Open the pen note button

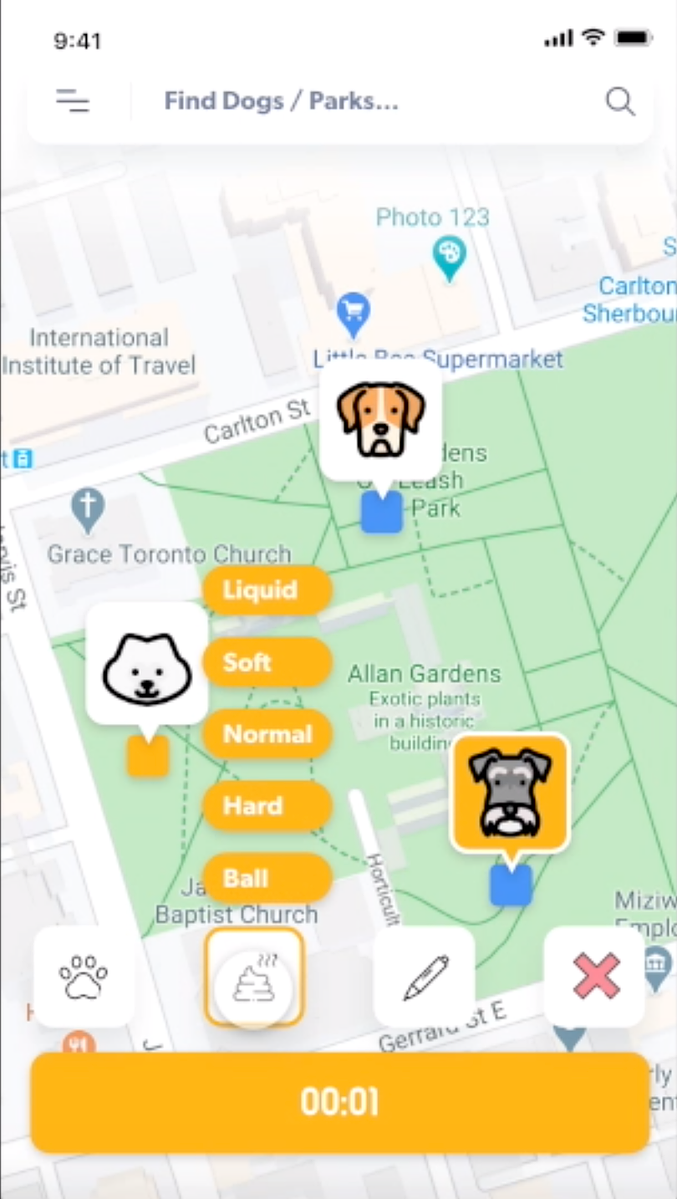click(424, 976)
